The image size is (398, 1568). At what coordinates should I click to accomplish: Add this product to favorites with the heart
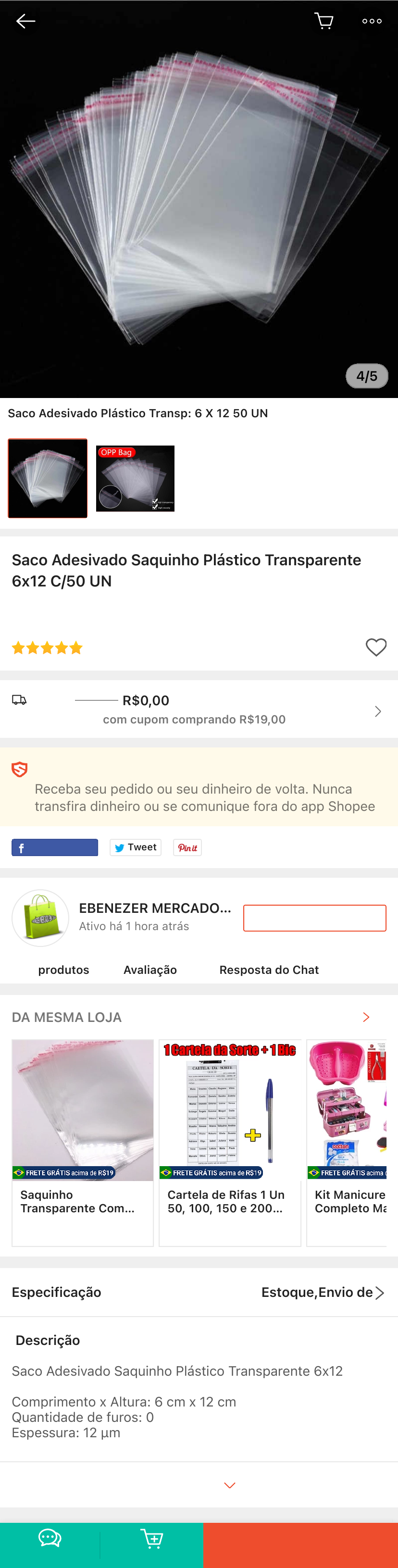point(375,647)
